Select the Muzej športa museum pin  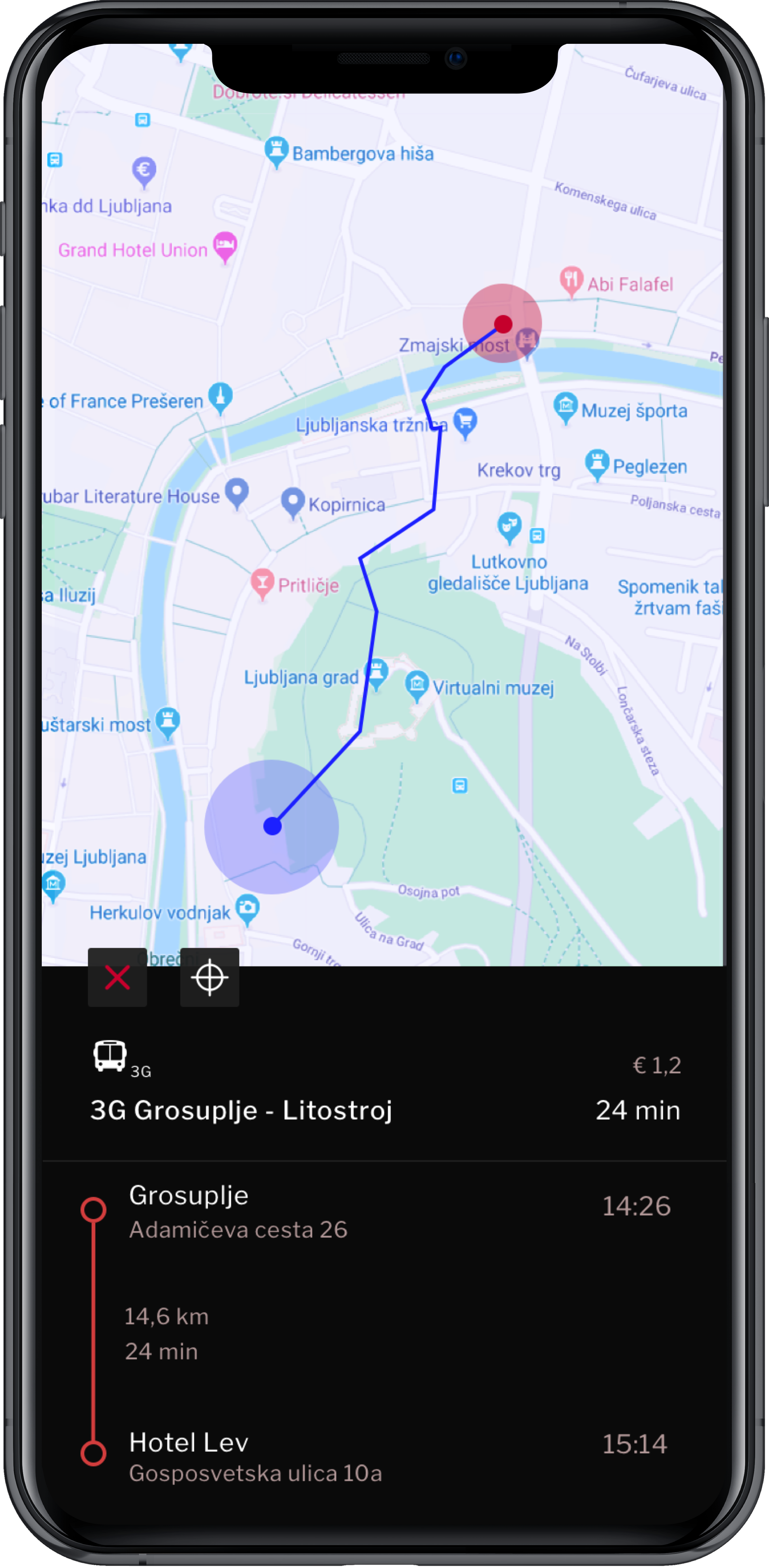coord(566,407)
